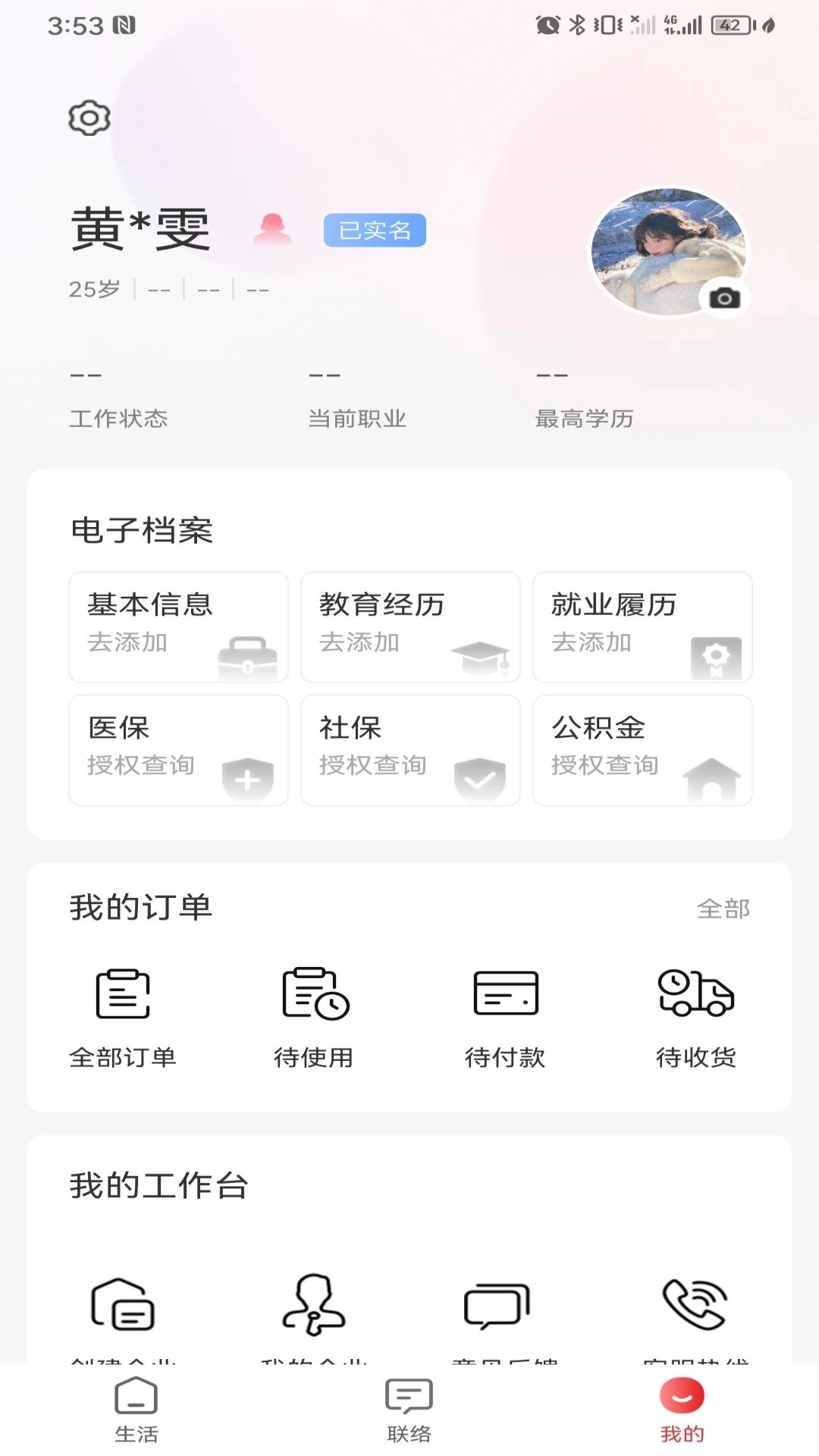Add 基本信息 basic information

click(177, 626)
